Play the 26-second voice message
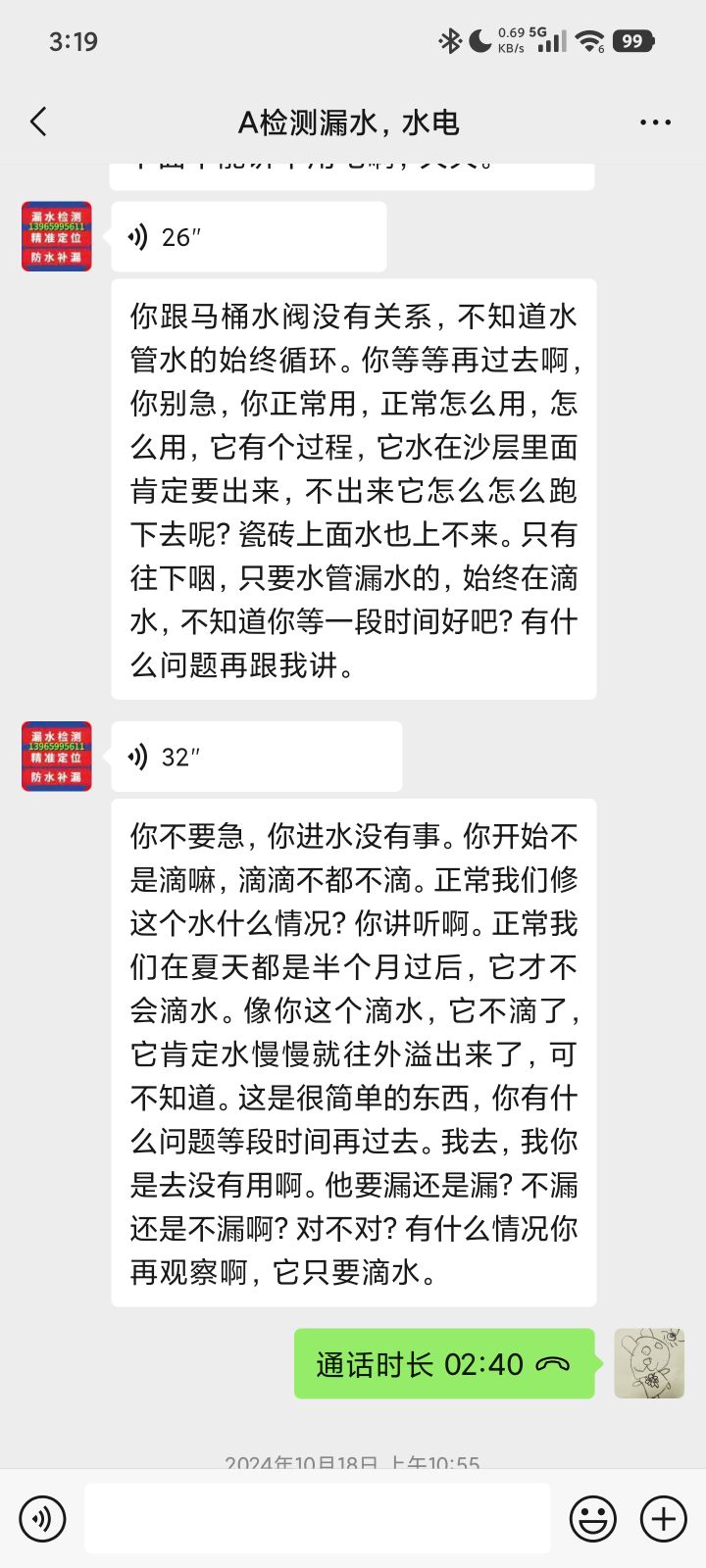 tap(248, 237)
